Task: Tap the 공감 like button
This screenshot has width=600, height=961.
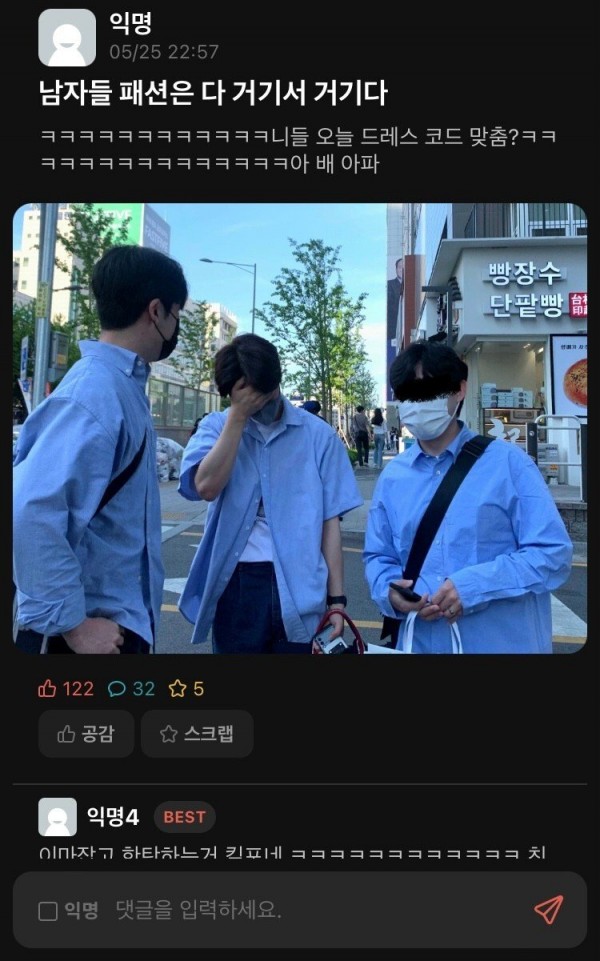Action: [86, 734]
